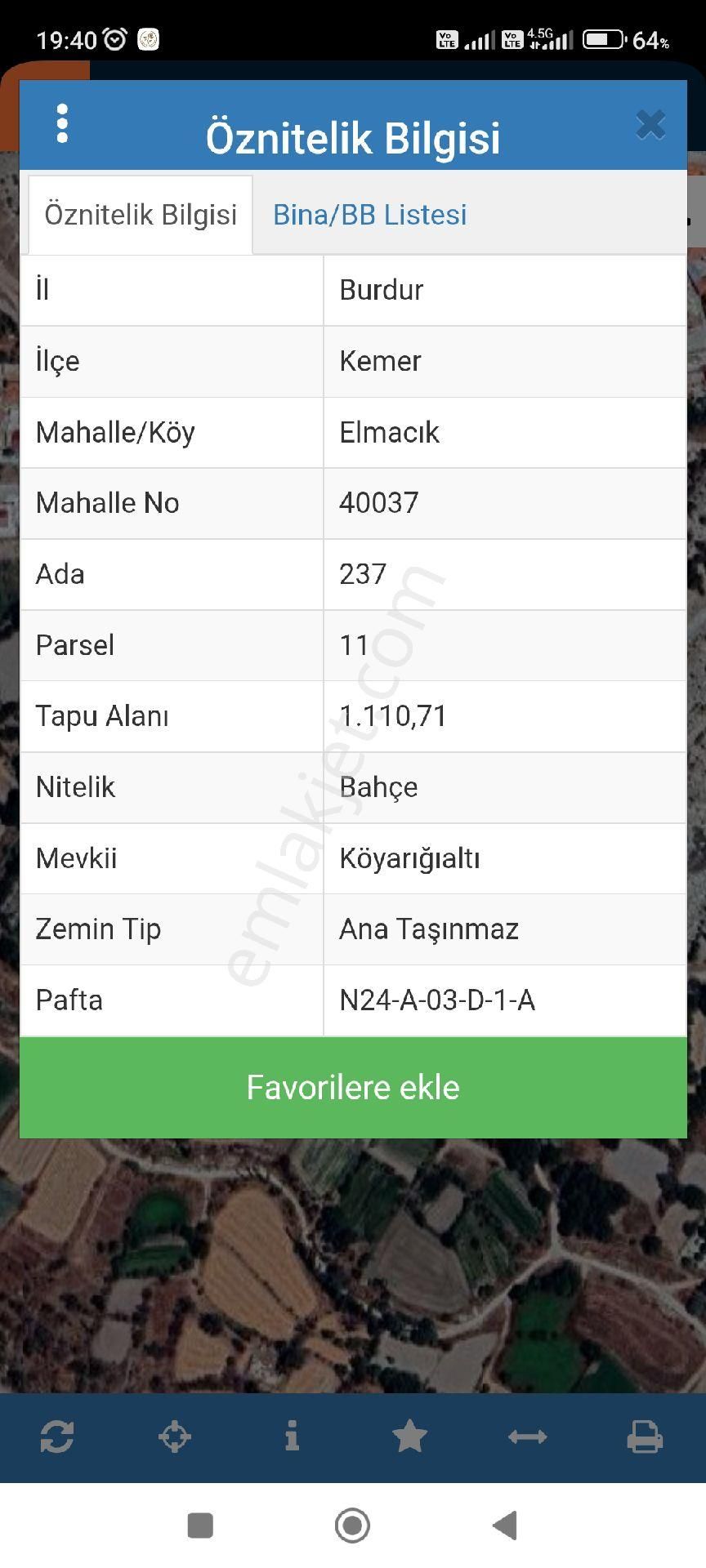Tap the crosshair location icon

click(174, 1436)
